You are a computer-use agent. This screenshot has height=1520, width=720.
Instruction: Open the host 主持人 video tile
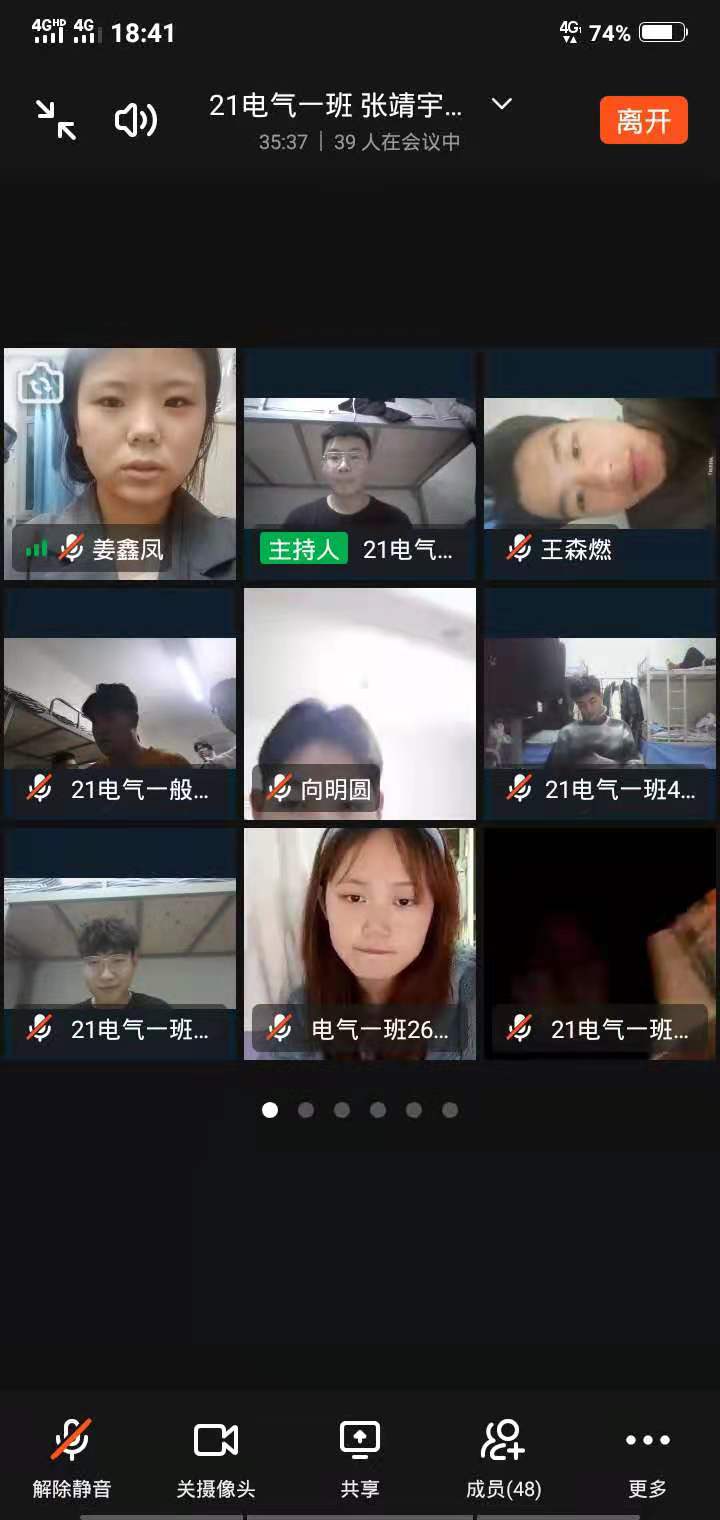coord(360,464)
